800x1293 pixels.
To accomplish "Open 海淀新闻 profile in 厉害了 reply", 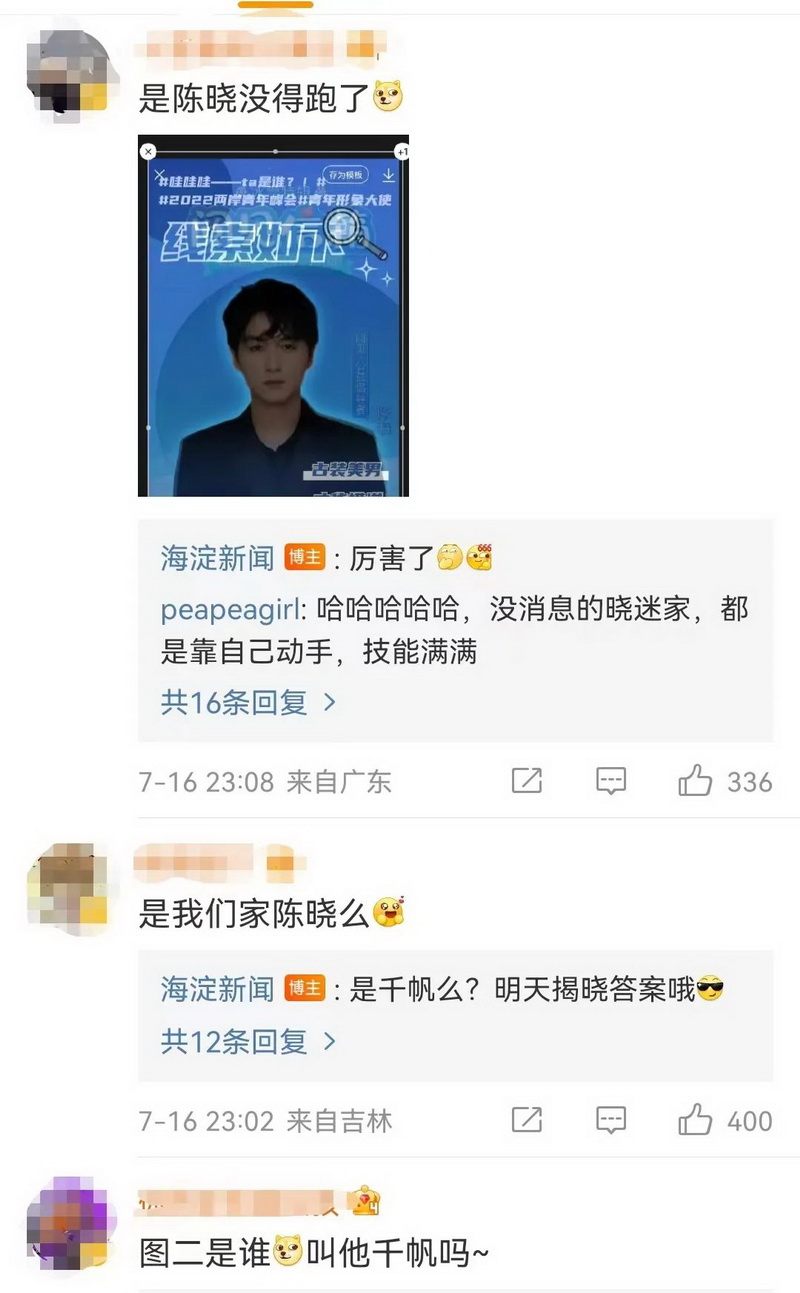I will coord(217,559).
